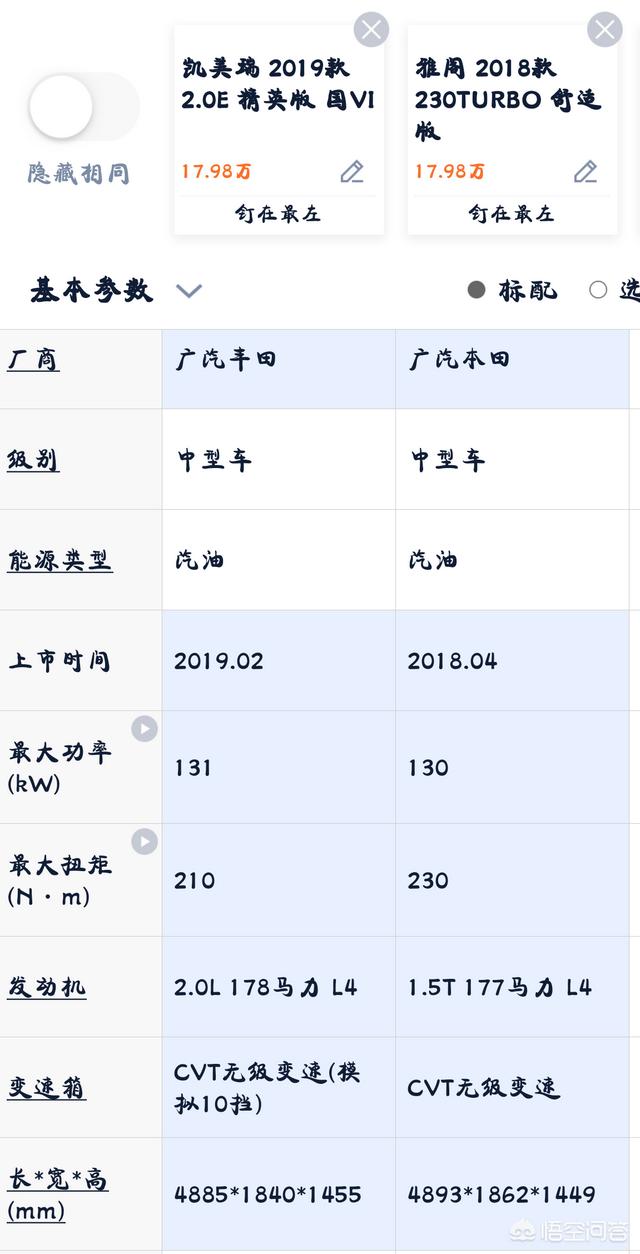Remove the 雅阁 2018款 car from comparison
This screenshot has width=640, height=1254.
(x=604, y=29)
